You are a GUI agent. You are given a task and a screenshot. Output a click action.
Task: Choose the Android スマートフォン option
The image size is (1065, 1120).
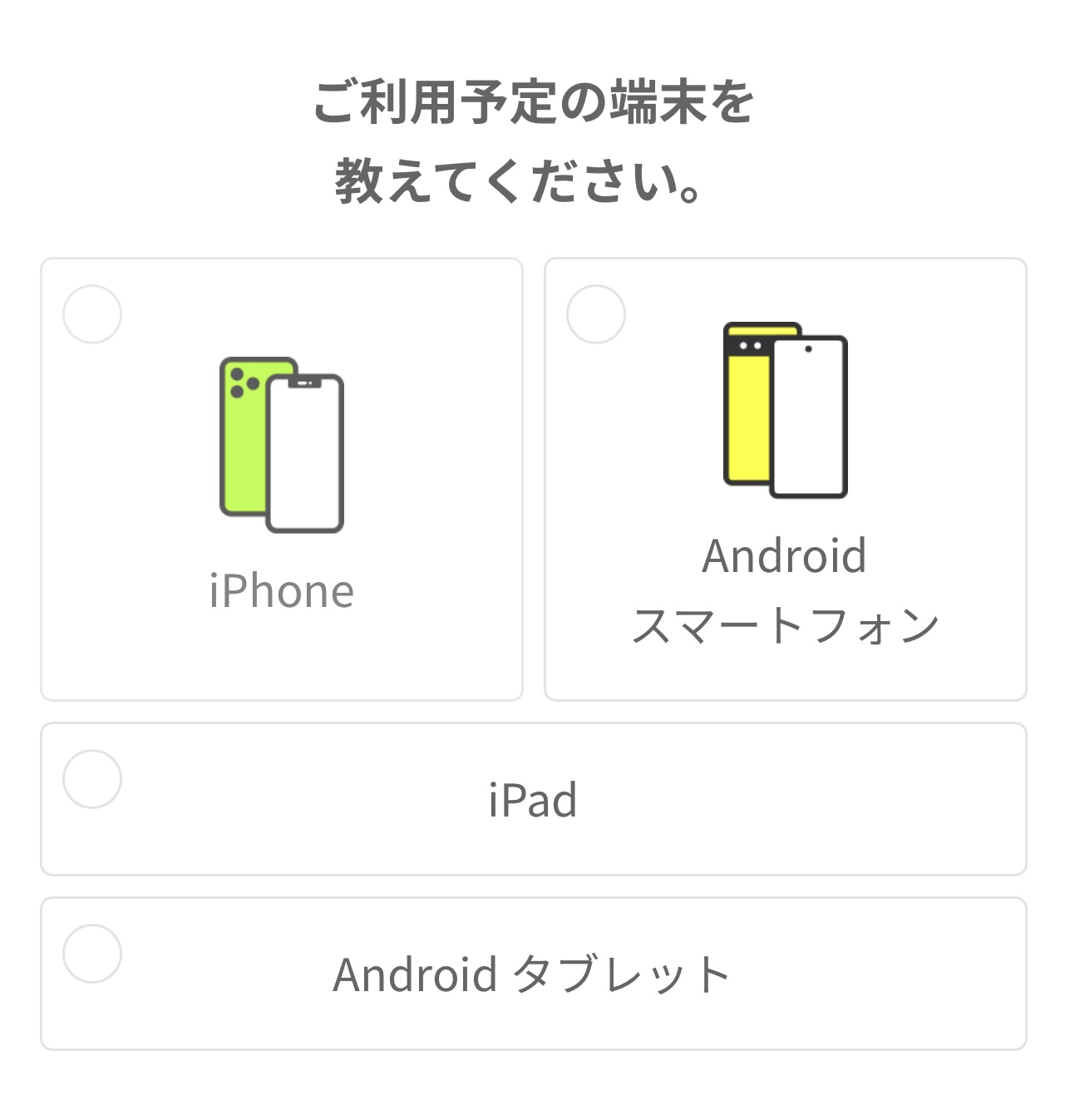[x=786, y=479]
